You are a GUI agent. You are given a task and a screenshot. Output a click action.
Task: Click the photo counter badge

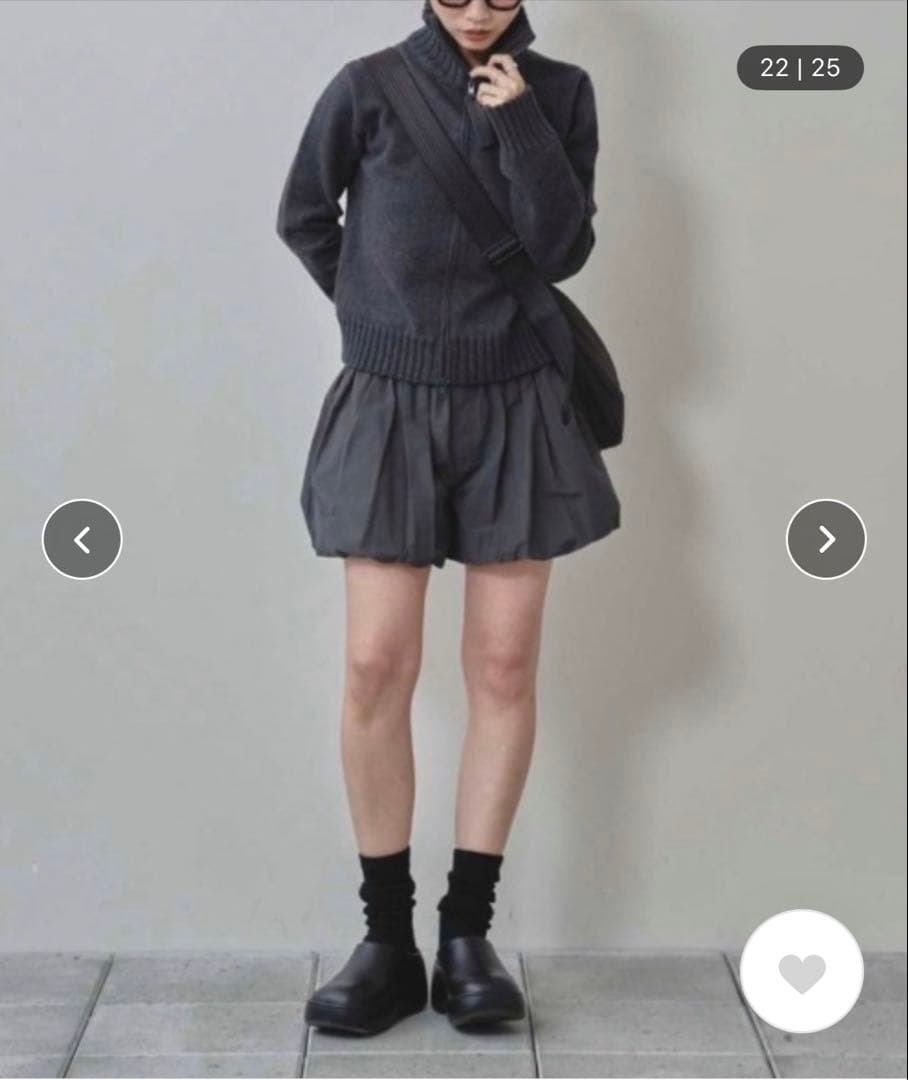pyautogui.click(x=800, y=68)
